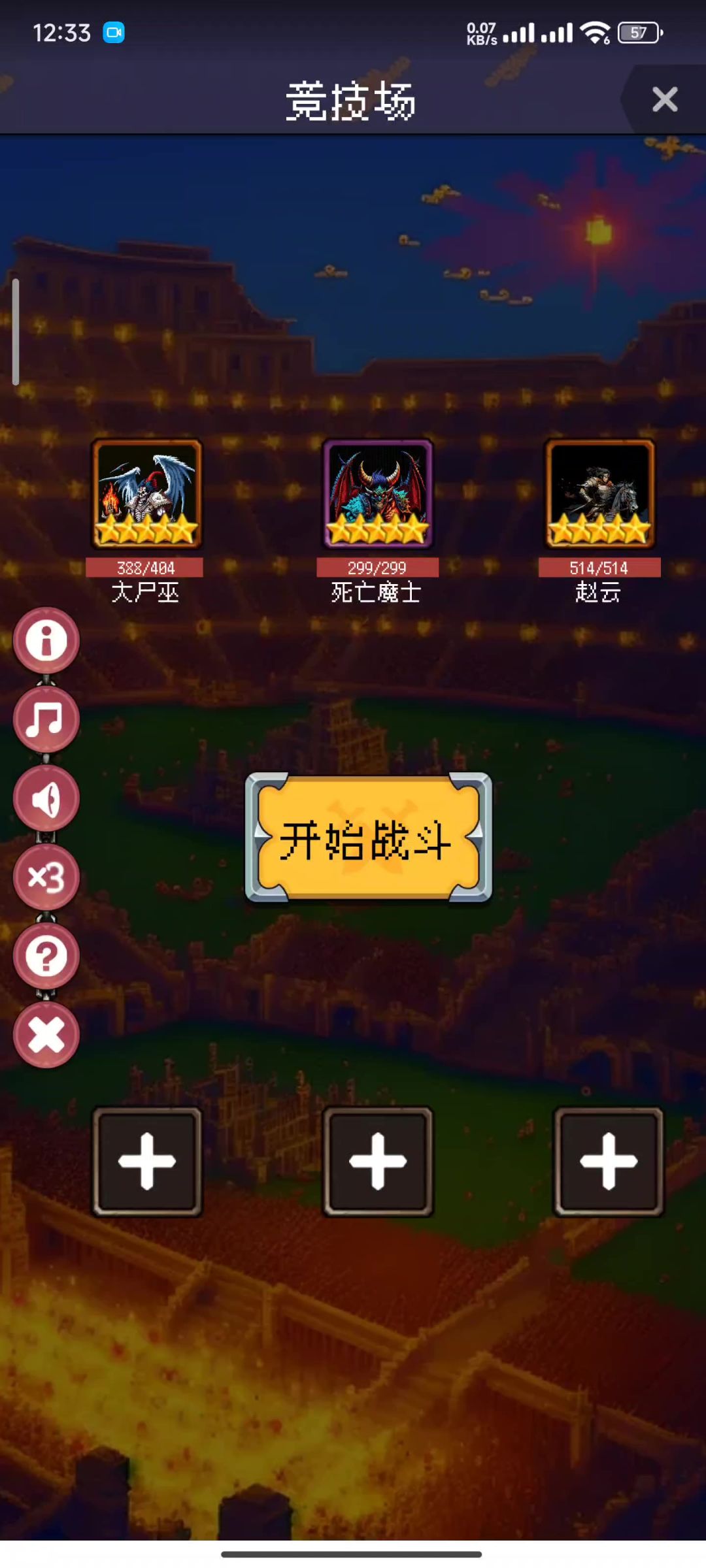Screen dimensions: 706x1568
Task: Tap the red X button in side menu
Action: click(x=46, y=1035)
